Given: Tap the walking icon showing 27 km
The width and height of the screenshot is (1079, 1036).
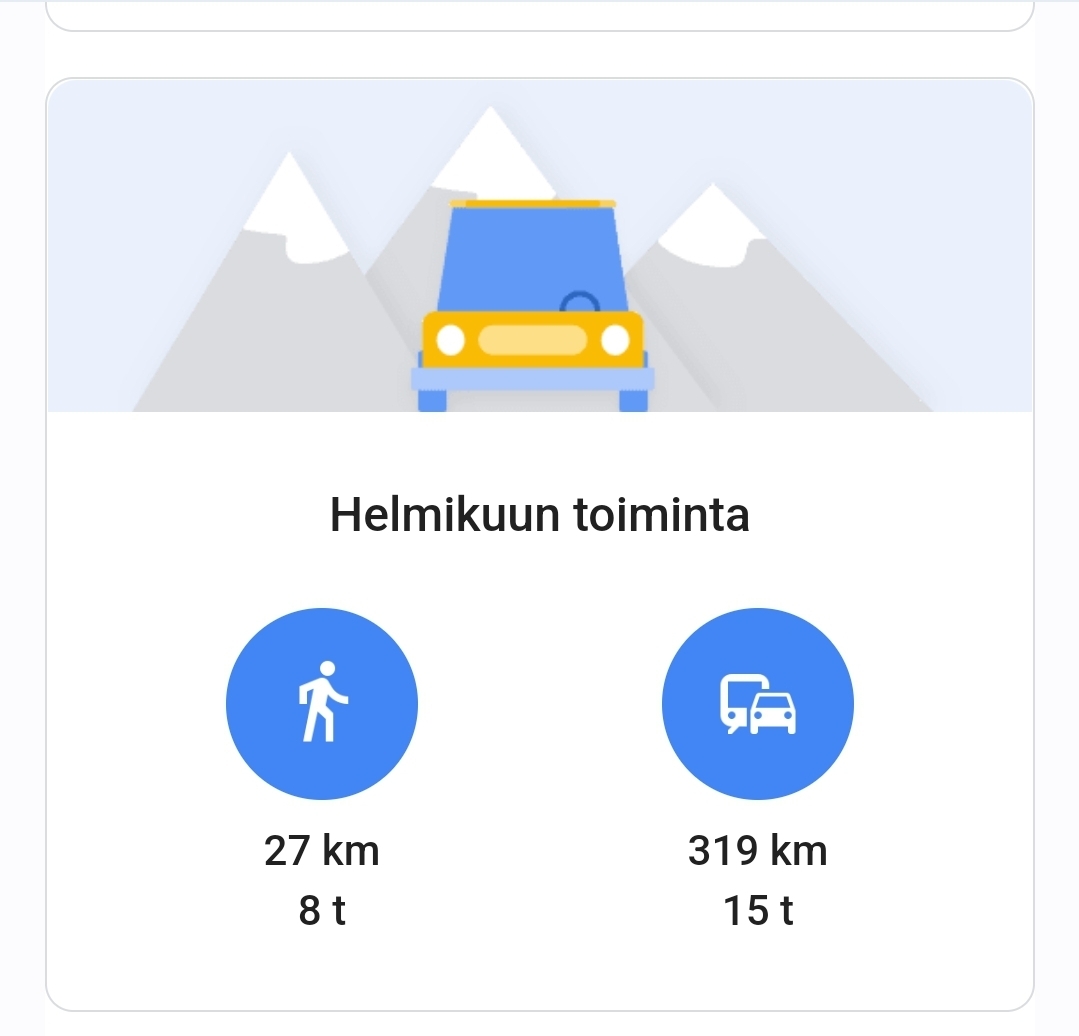Looking at the screenshot, I should click(322, 704).
